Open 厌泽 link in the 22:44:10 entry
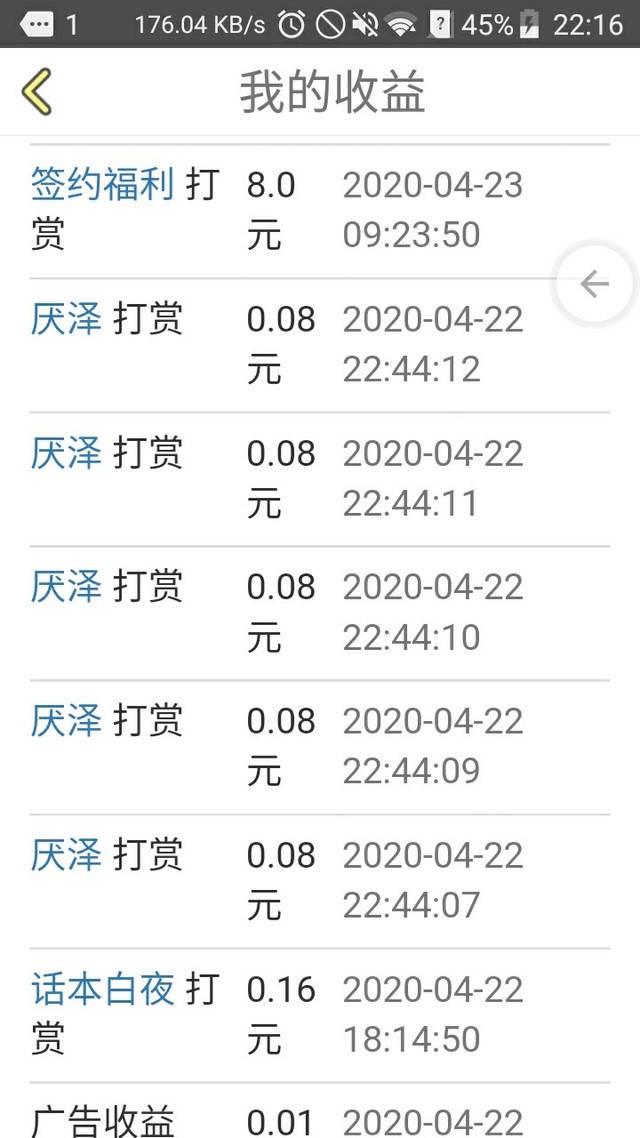The width and height of the screenshot is (640, 1138). pos(66,586)
